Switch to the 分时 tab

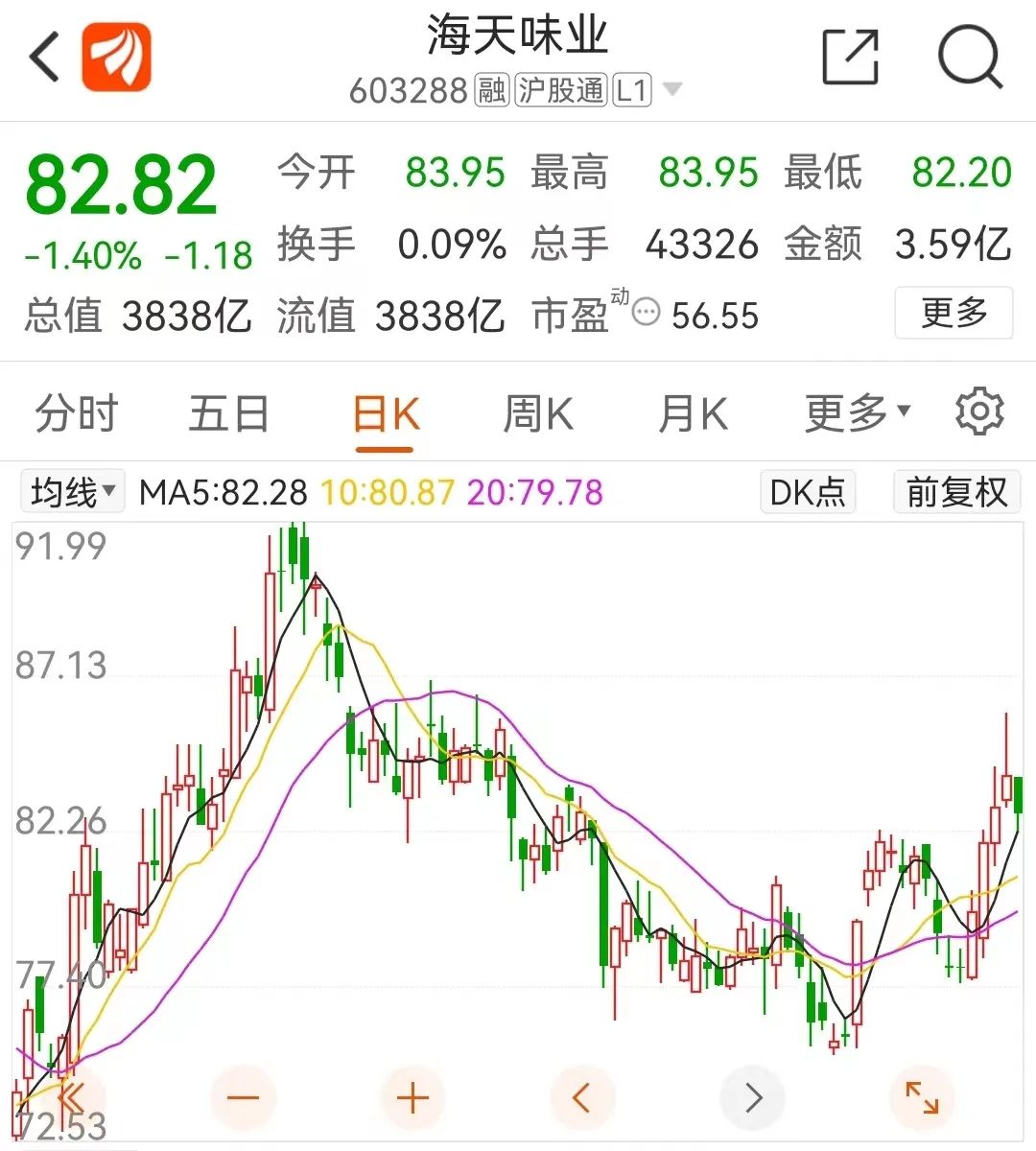77,414
